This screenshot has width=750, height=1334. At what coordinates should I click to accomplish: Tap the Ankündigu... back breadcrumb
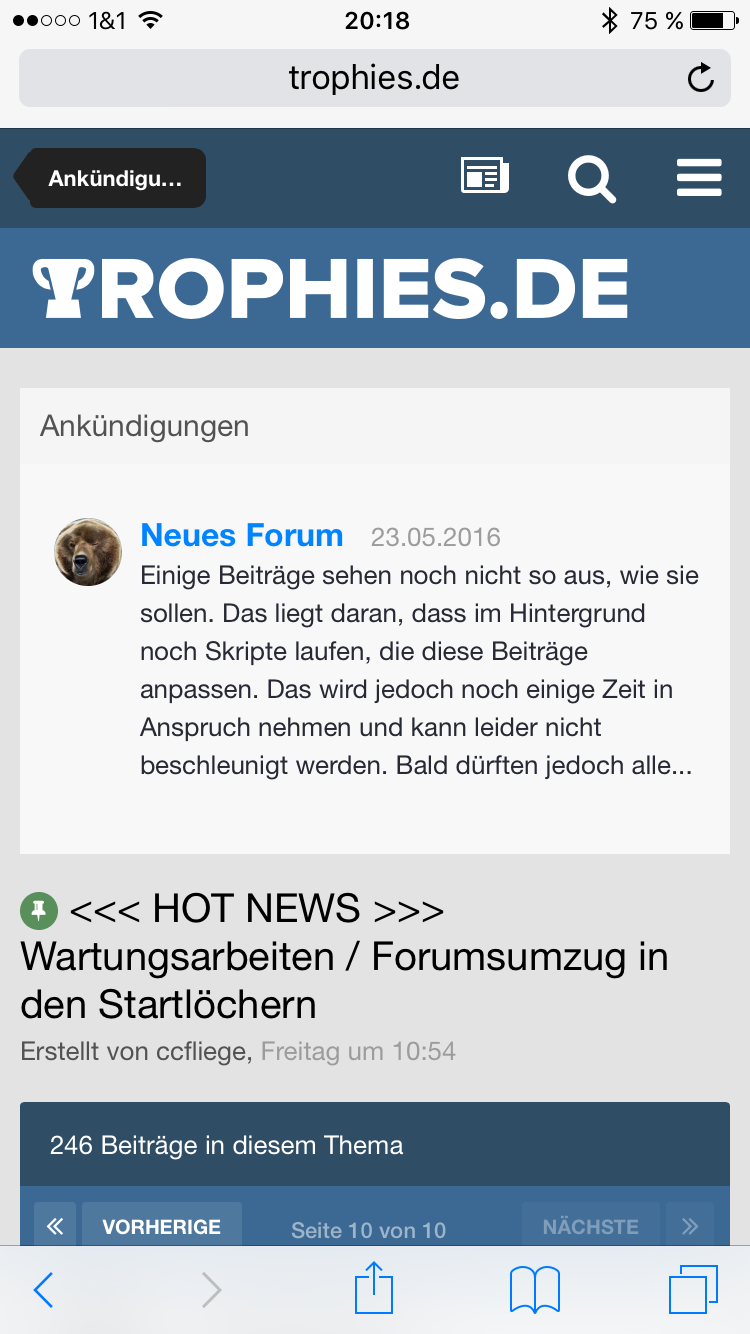point(110,178)
